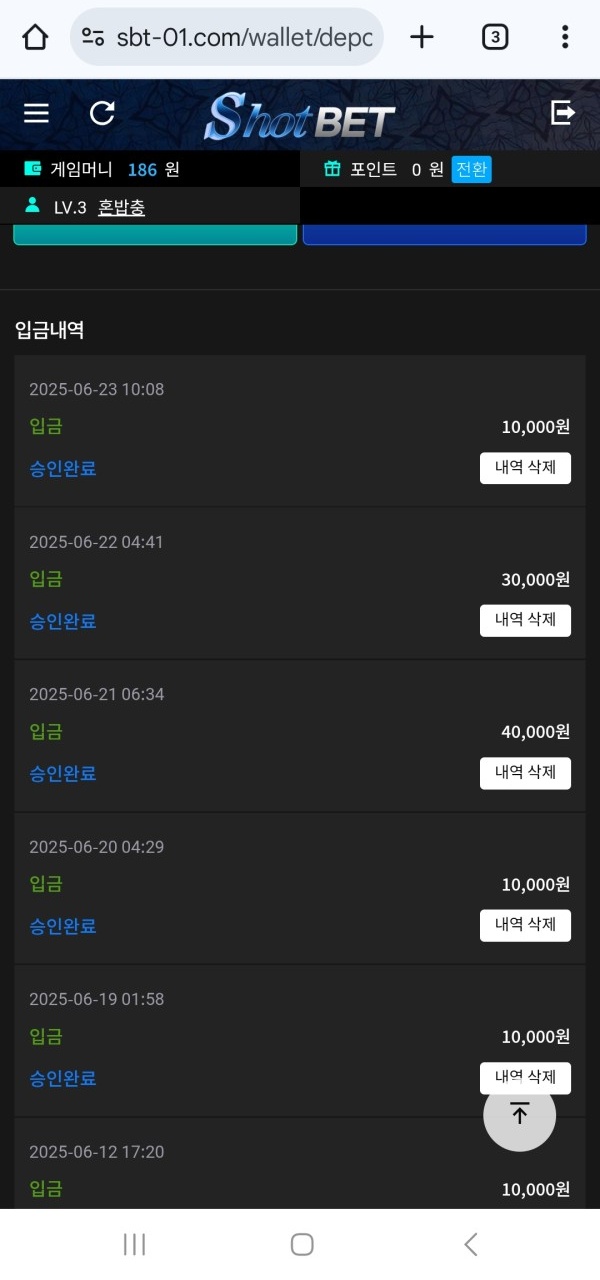Tap the 전환 point conversion button
This screenshot has width=600, height=1280.
tap(471, 169)
